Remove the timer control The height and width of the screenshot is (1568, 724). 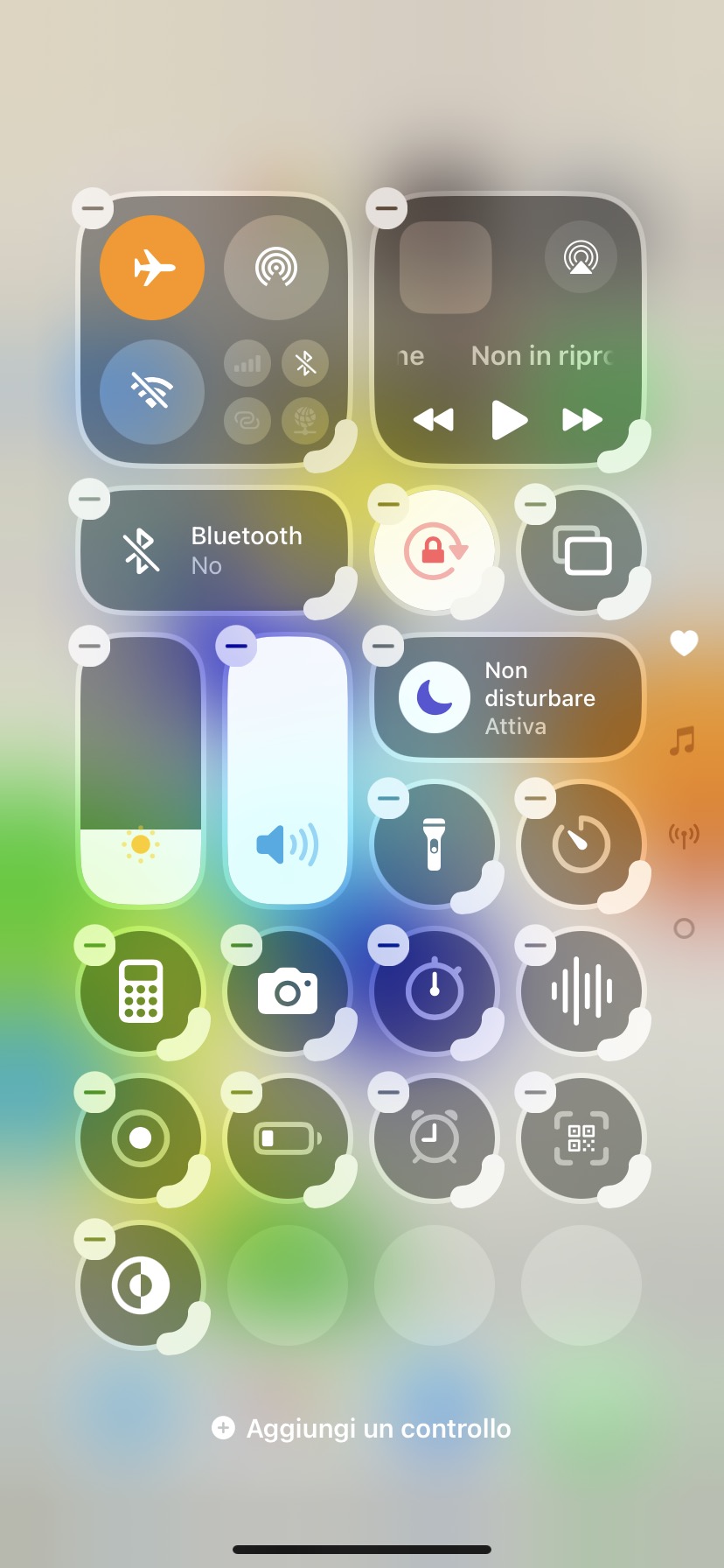(535, 798)
